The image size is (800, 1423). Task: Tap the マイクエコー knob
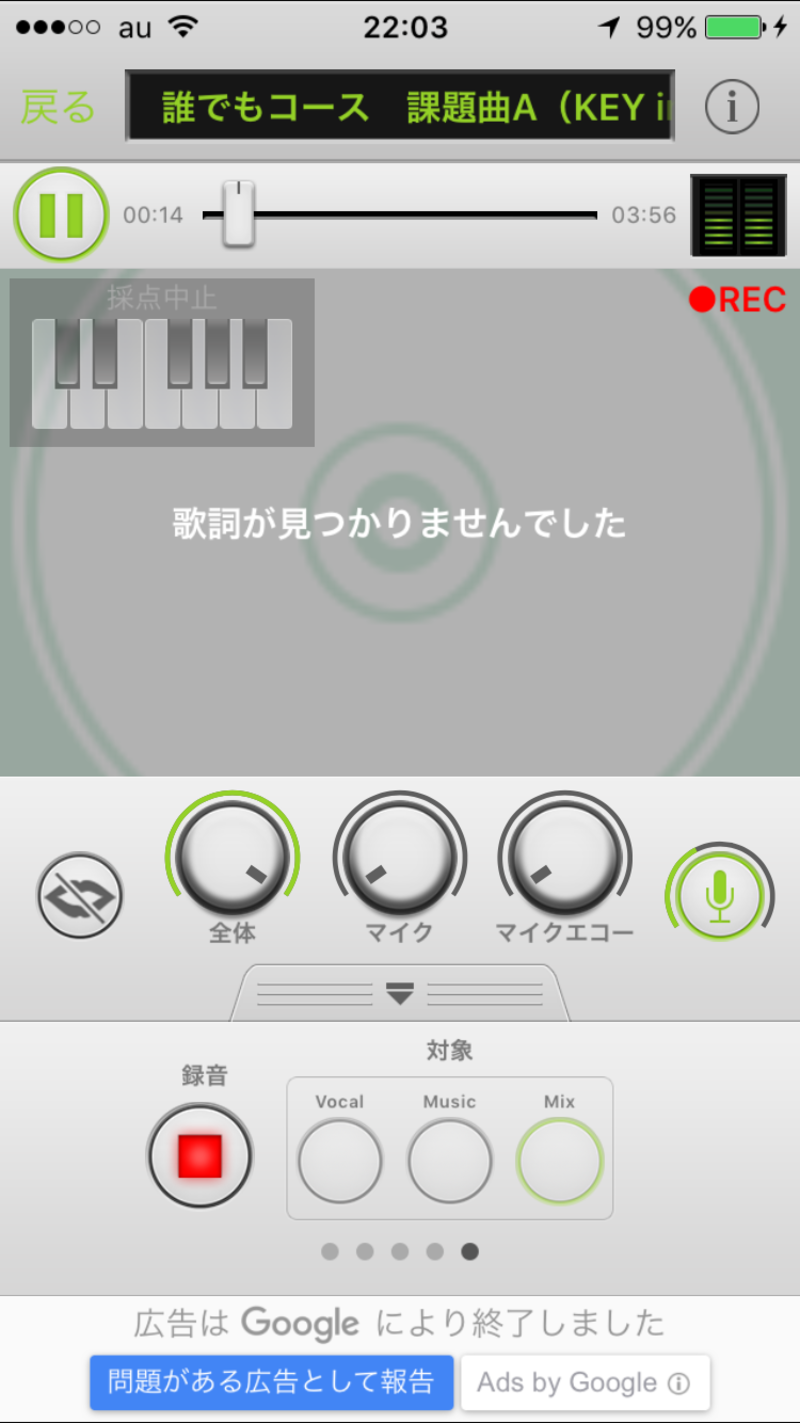(x=565, y=858)
